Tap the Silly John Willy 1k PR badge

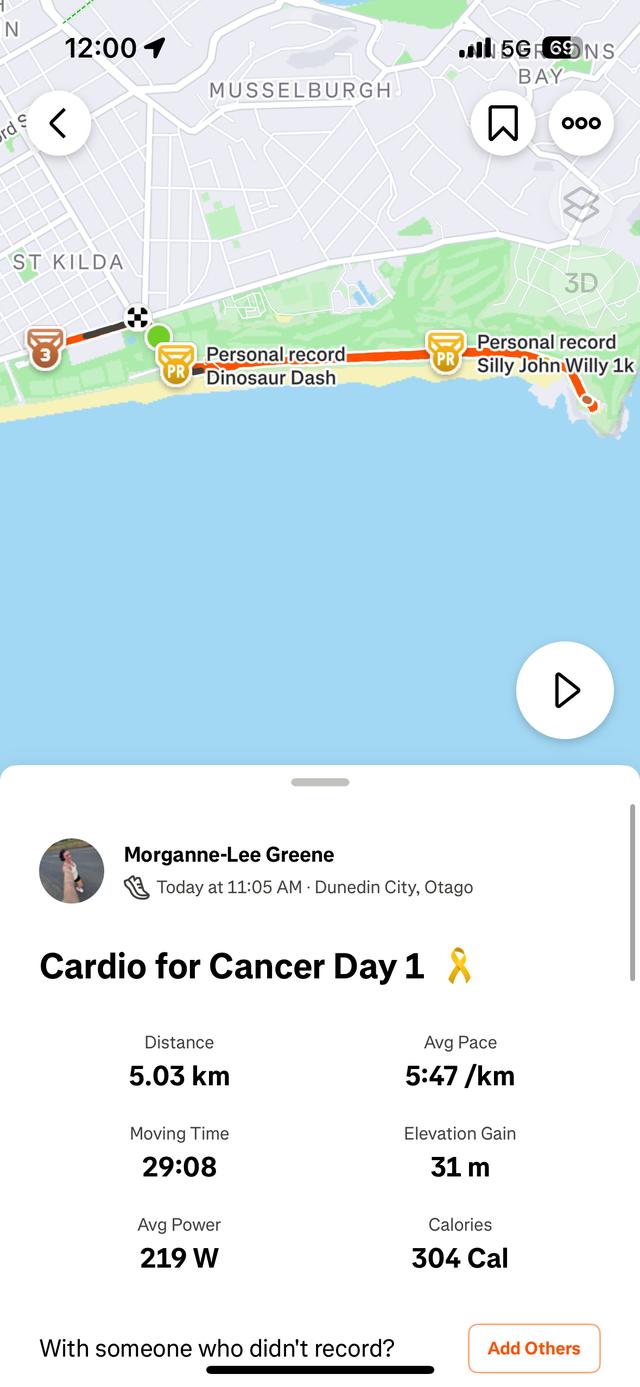445,352
